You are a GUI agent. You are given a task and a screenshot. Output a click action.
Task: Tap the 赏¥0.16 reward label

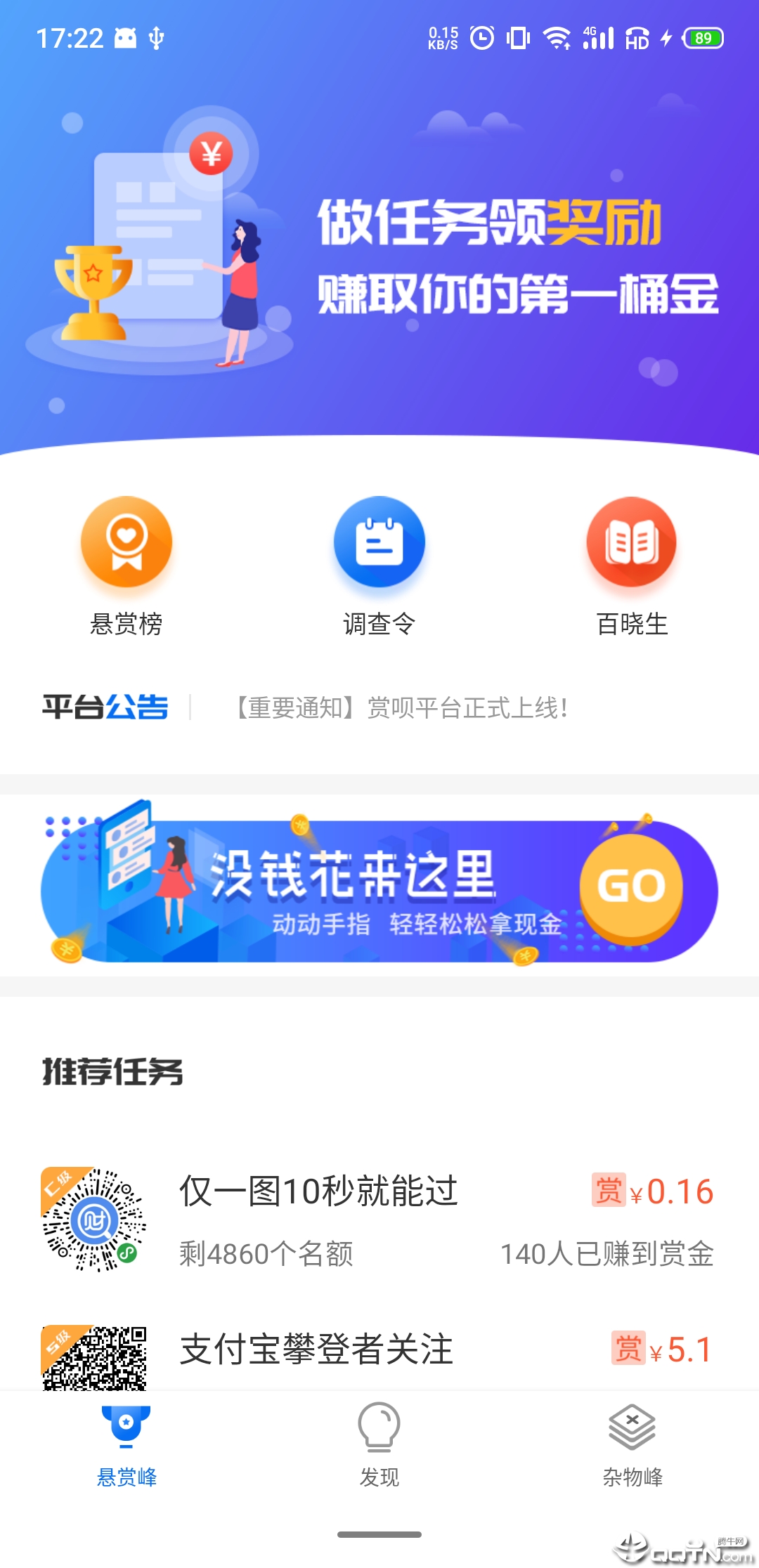coord(654,1189)
